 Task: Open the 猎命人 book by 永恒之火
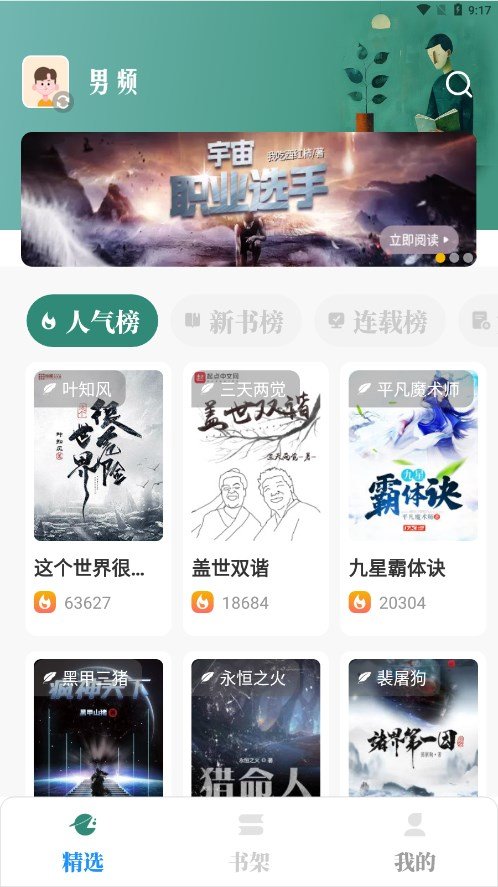pos(255,727)
